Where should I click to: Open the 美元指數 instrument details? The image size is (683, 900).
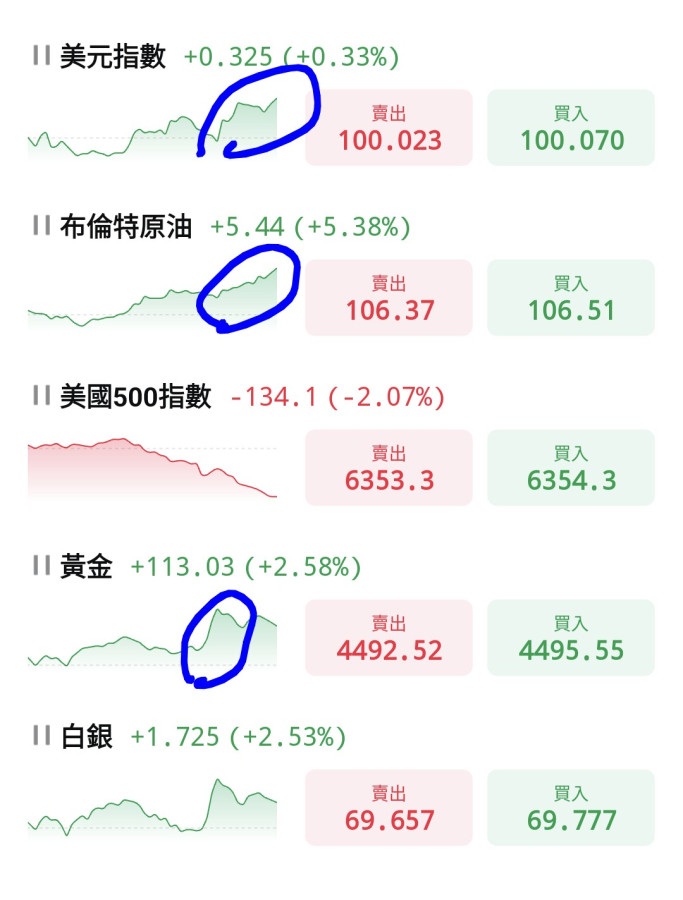[x=113, y=57]
